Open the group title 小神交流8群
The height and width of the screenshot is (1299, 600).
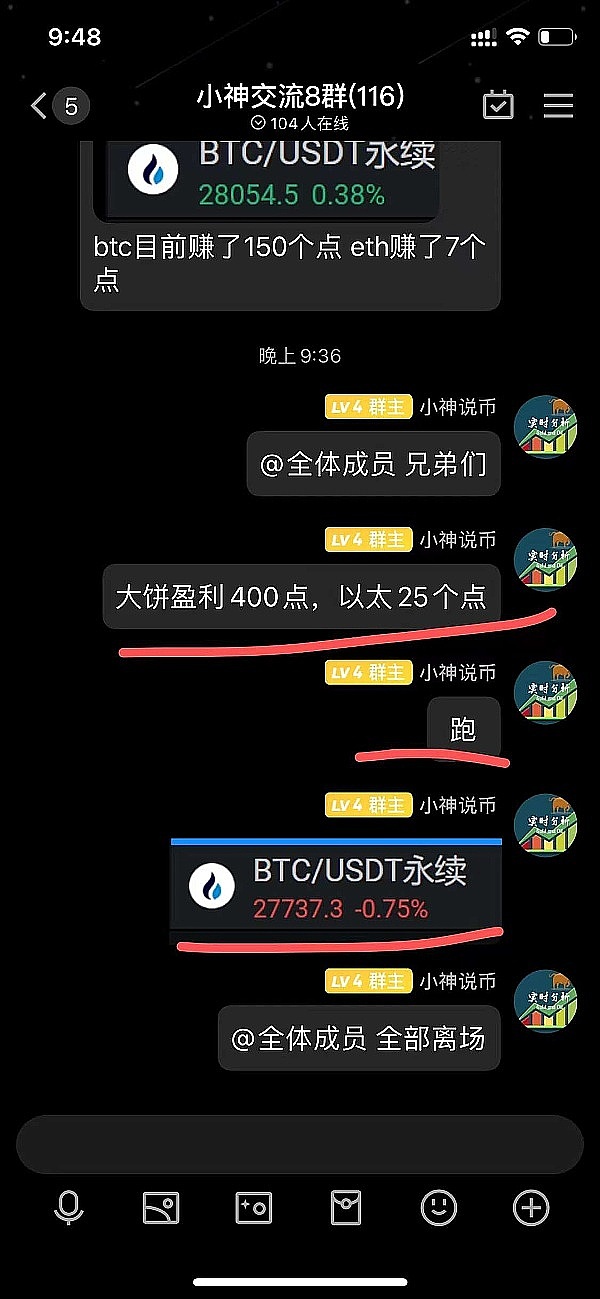click(x=300, y=97)
